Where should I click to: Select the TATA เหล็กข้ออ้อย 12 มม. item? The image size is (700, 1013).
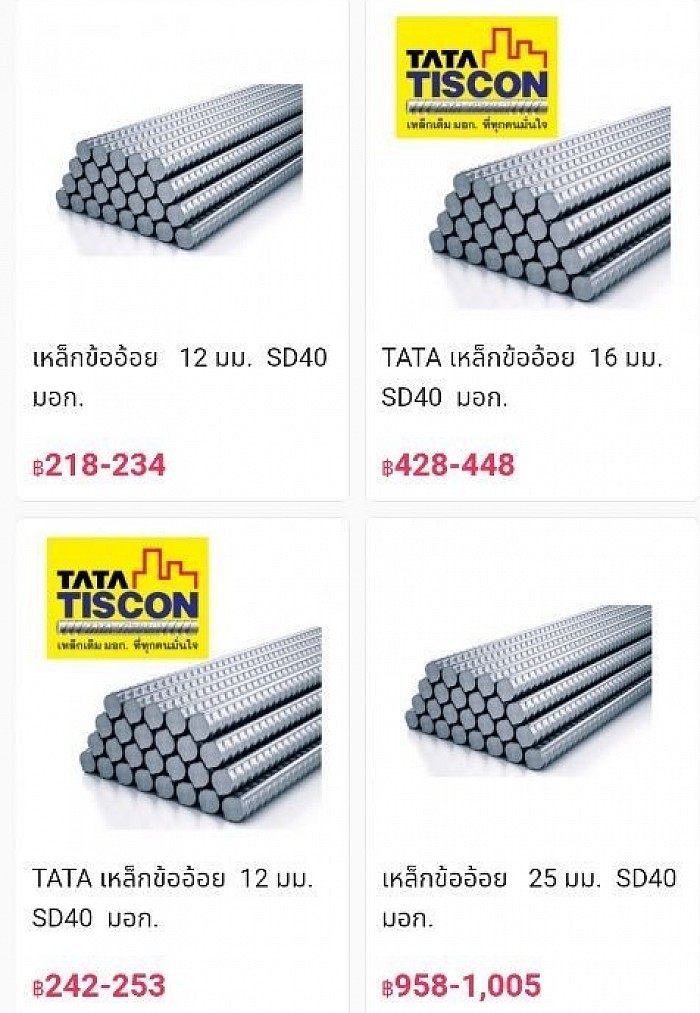[181, 760]
